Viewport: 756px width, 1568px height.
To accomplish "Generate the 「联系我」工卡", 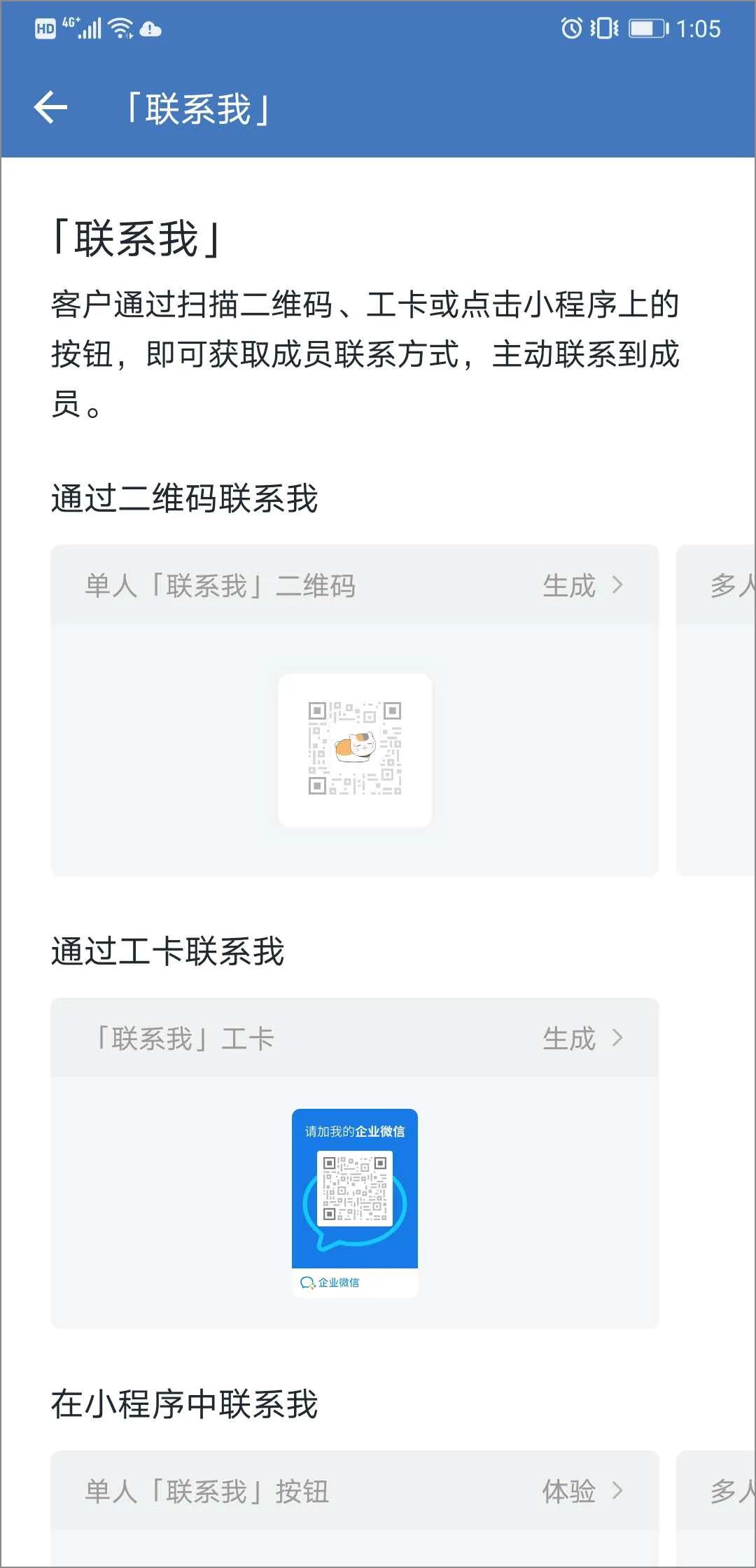I will [582, 1039].
